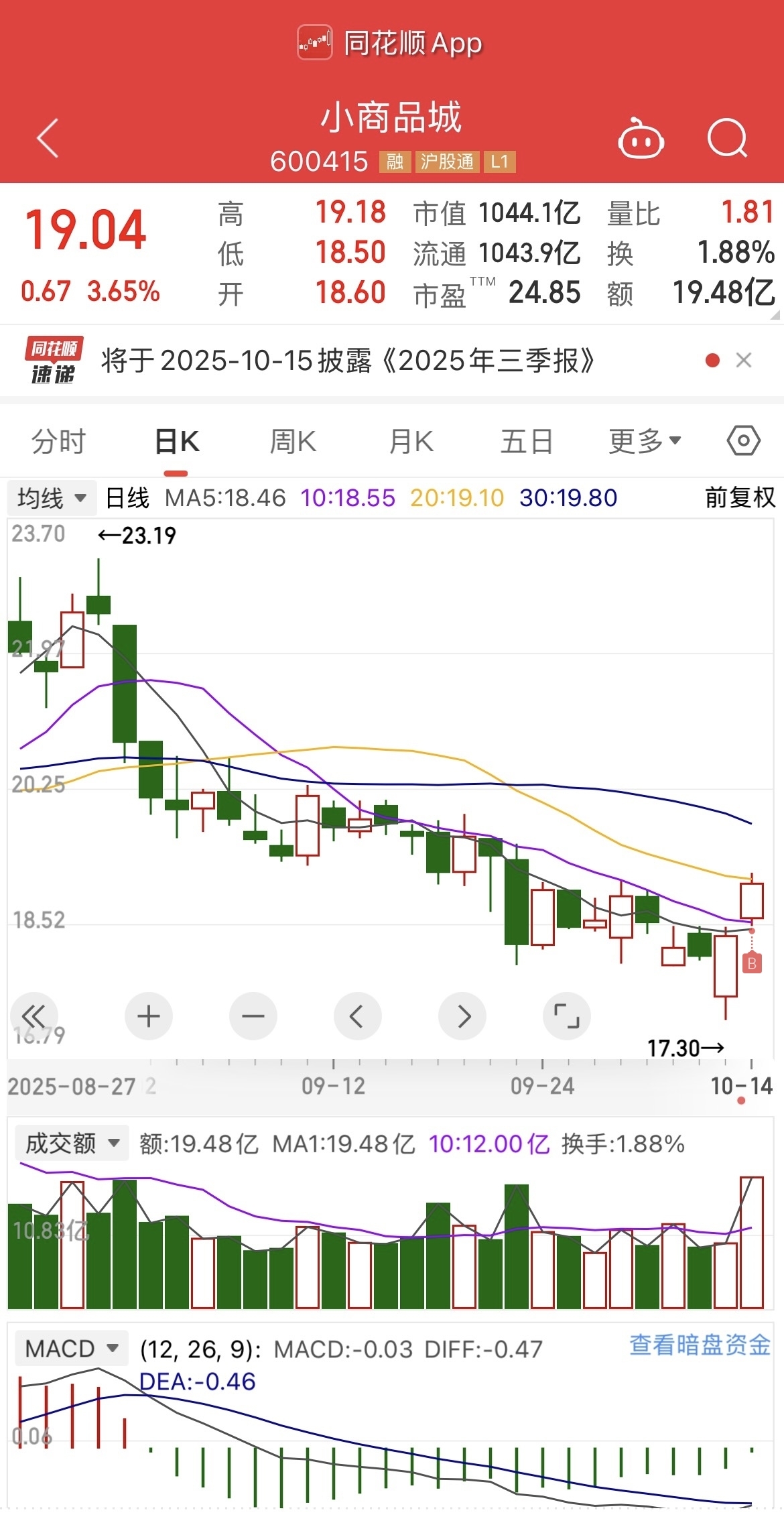Select the 周K tab
The width and height of the screenshot is (784, 1531).
tap(293, 442)
